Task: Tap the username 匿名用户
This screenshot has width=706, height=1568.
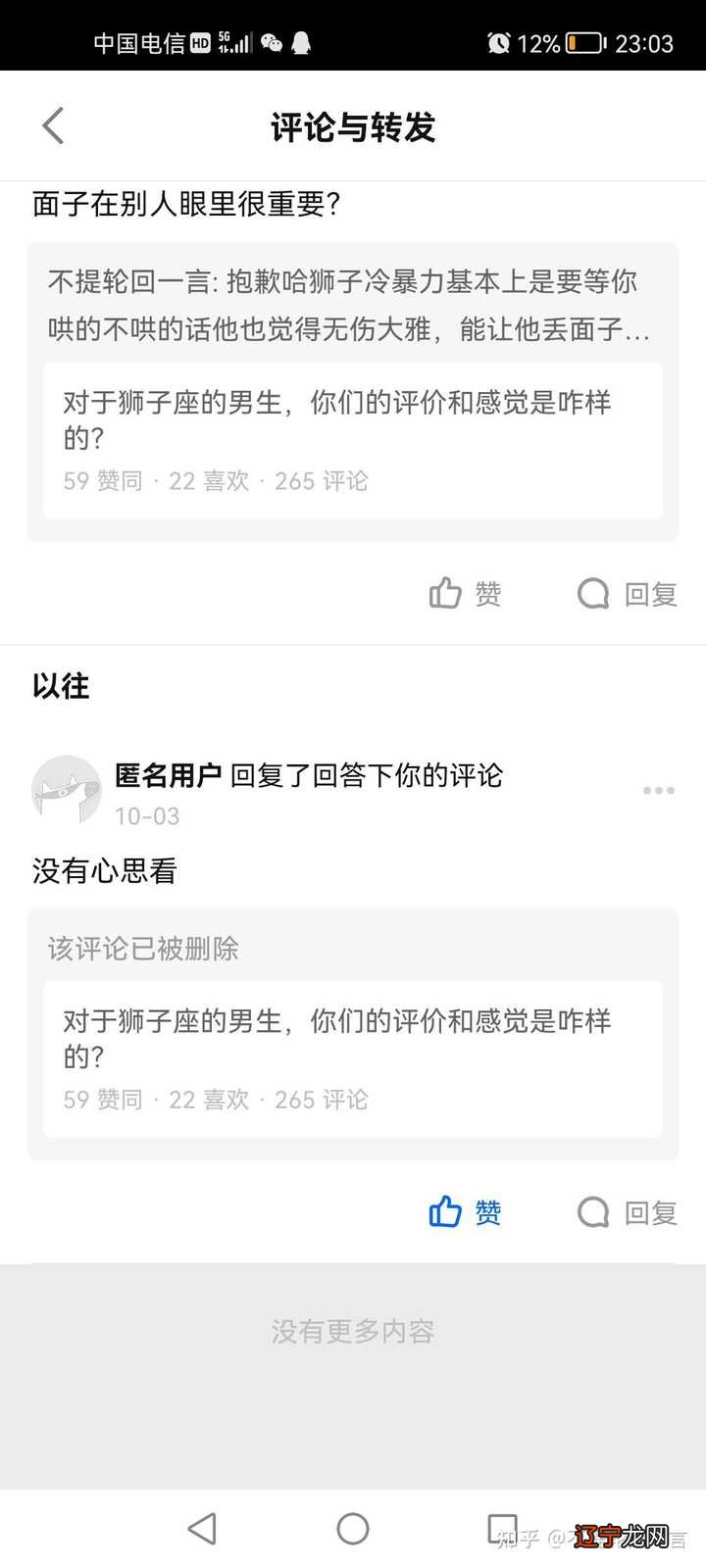Action: pos(170,775)
